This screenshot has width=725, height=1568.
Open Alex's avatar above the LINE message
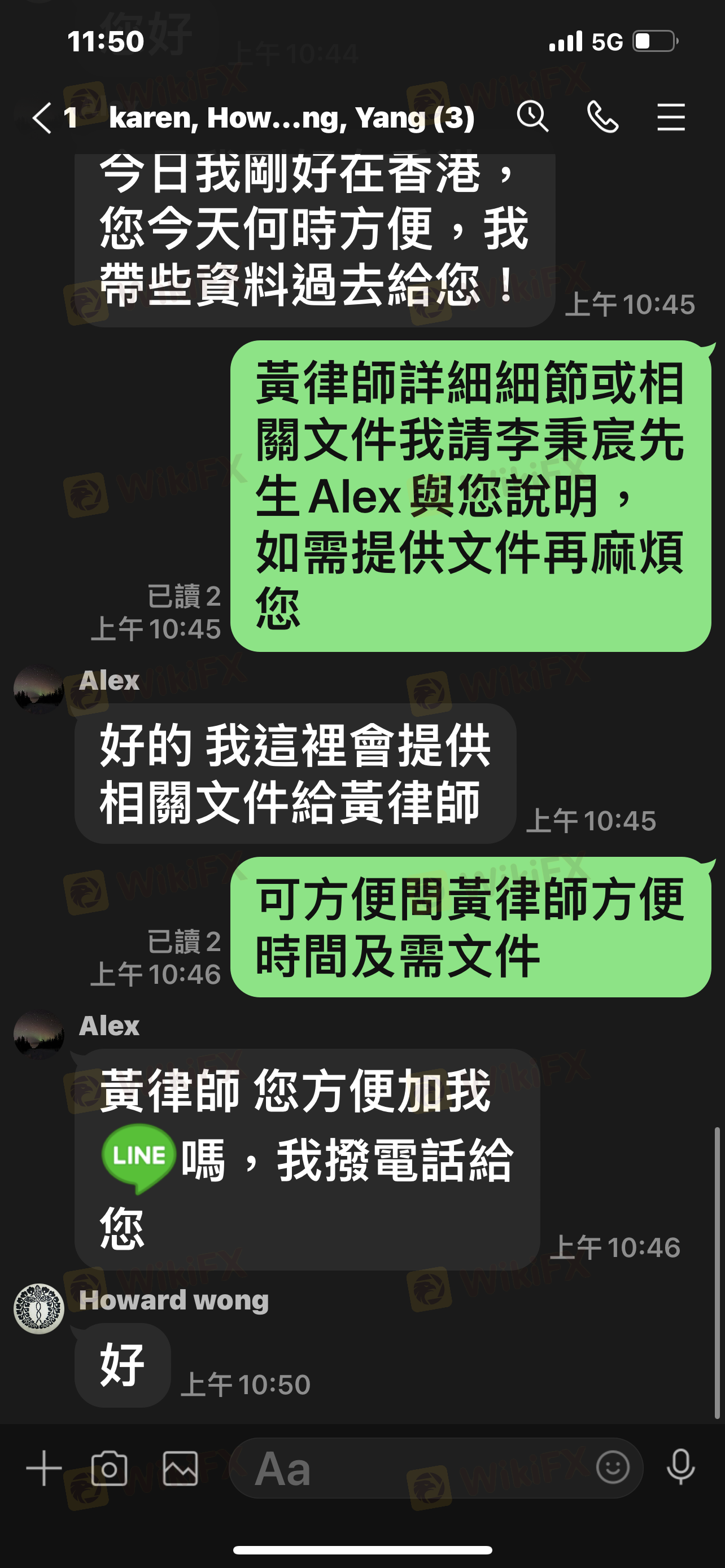(39, 1035)
